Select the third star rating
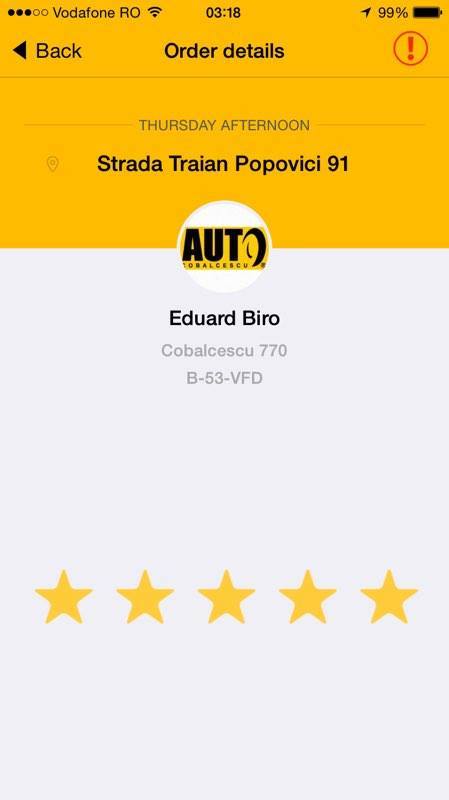 (x=226, y=596)
